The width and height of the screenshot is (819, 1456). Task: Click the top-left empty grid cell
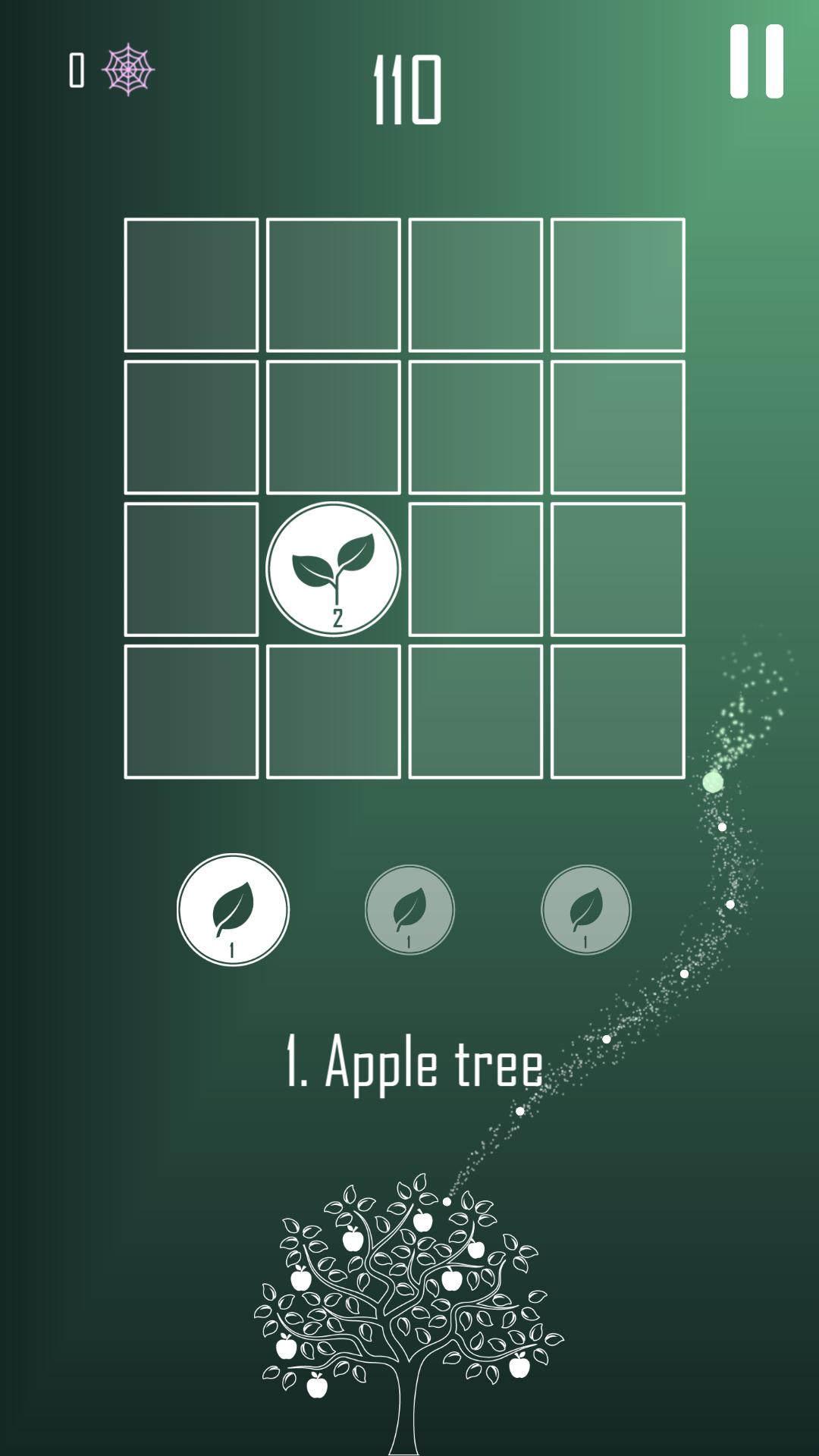(191, 284)
